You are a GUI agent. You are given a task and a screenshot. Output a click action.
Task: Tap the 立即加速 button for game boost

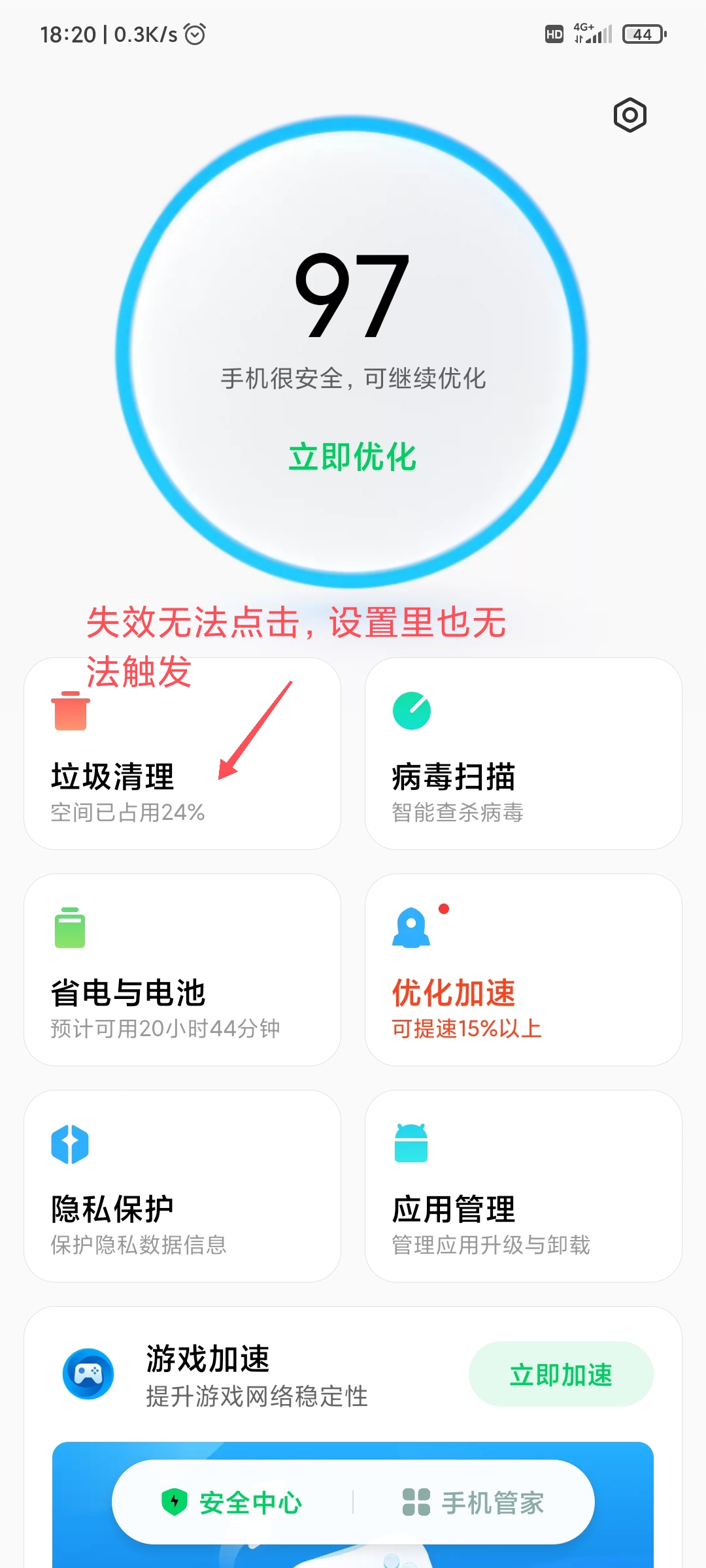tap(561, 1374)
